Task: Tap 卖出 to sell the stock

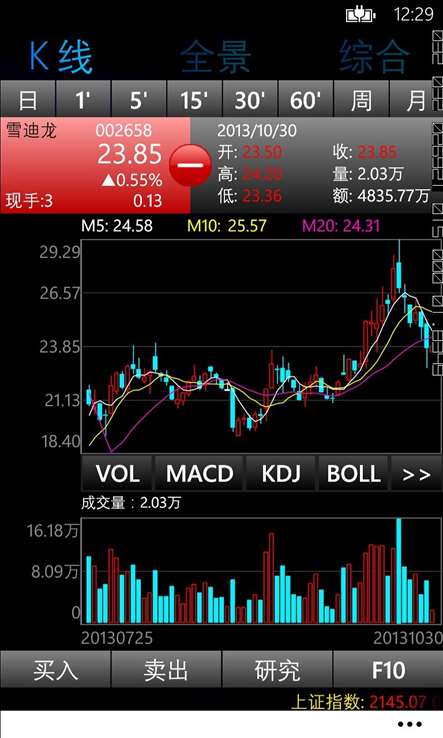Action: pos(166,670)
